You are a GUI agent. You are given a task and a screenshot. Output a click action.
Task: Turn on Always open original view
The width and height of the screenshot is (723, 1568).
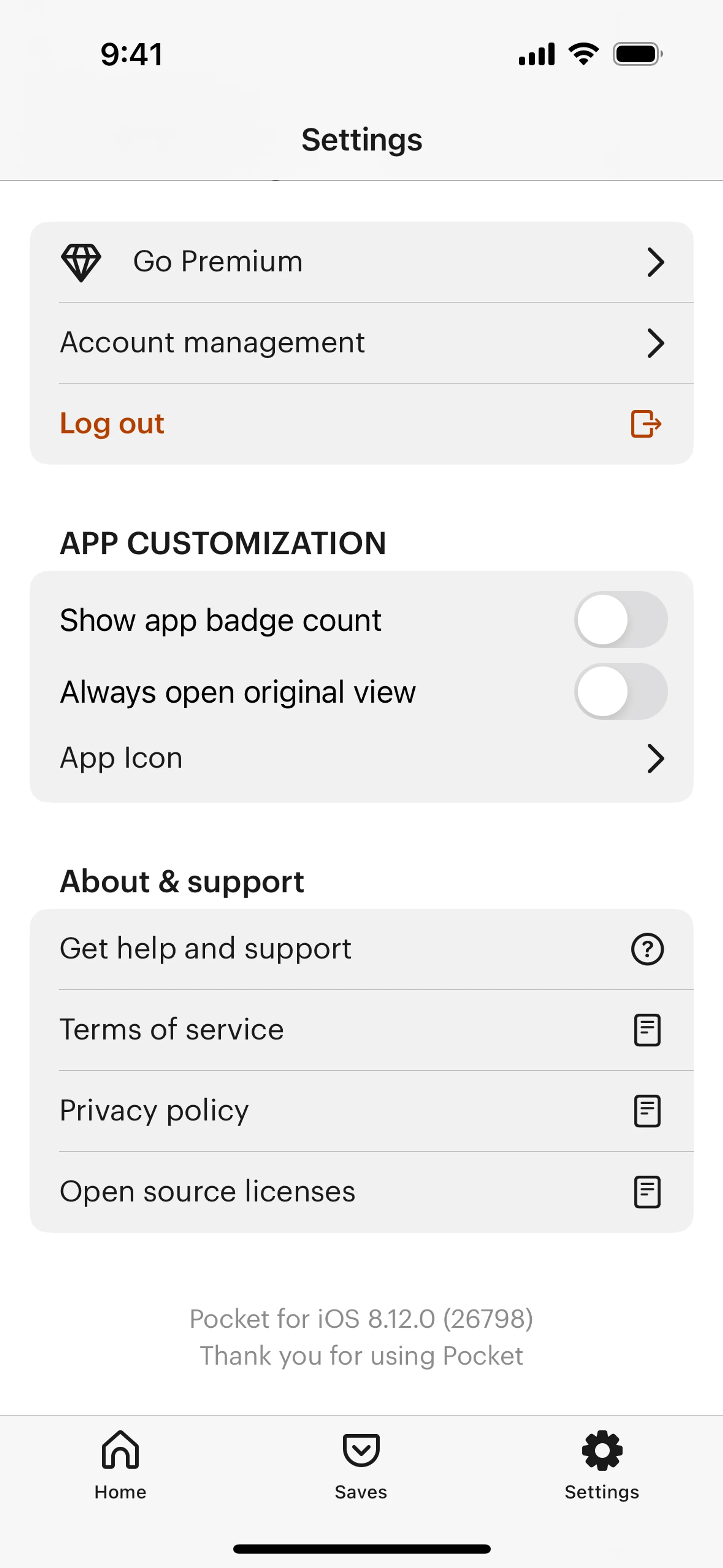[620, 691]
